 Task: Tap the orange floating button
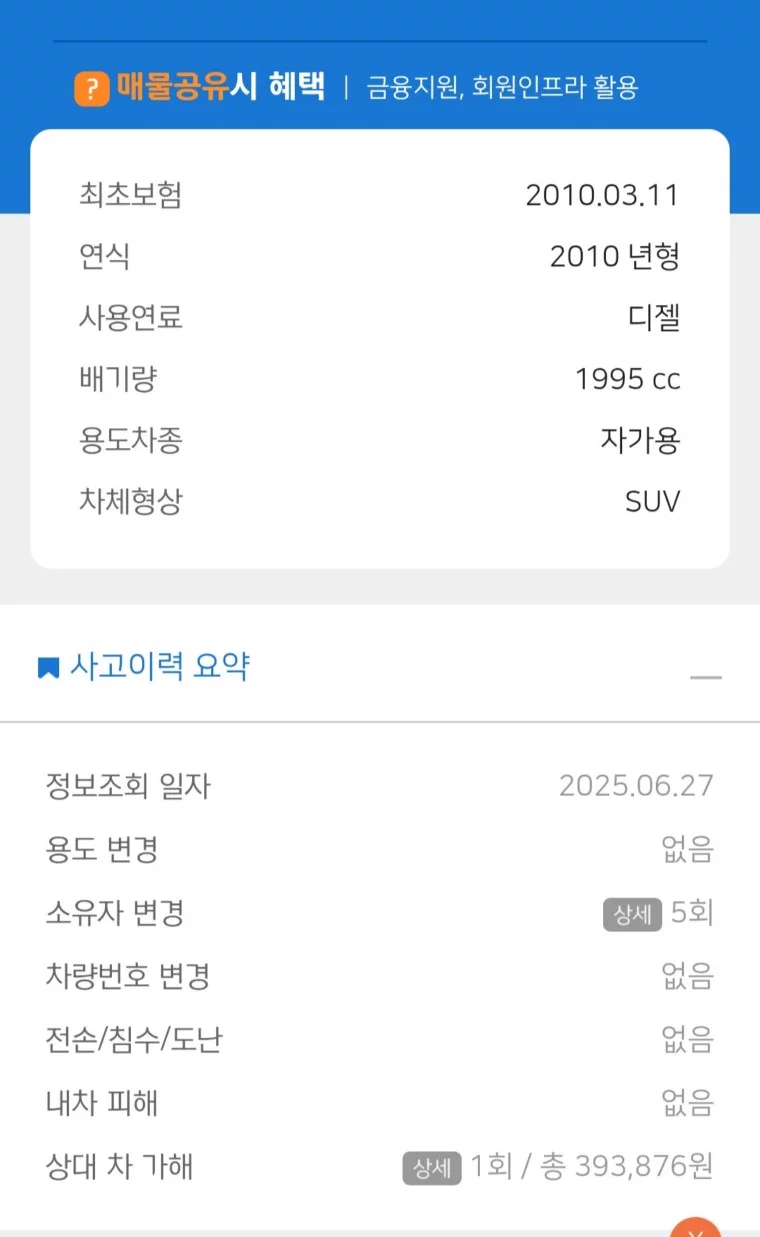[x=695, y=1229]
